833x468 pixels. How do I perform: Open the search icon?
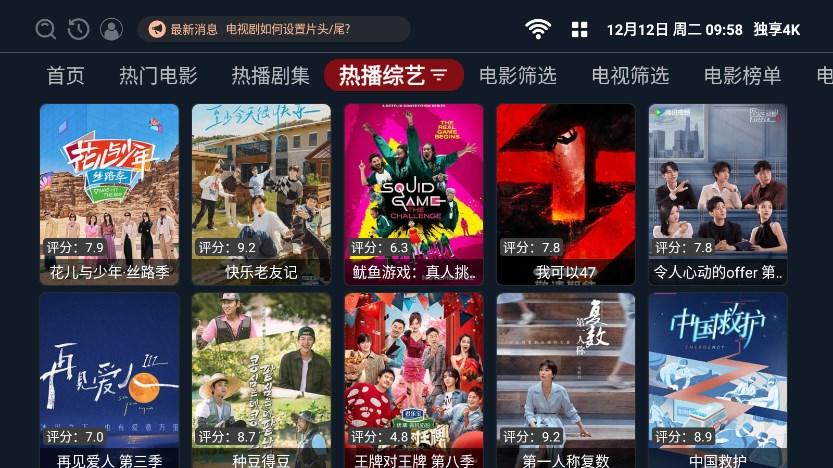[46, 29]
